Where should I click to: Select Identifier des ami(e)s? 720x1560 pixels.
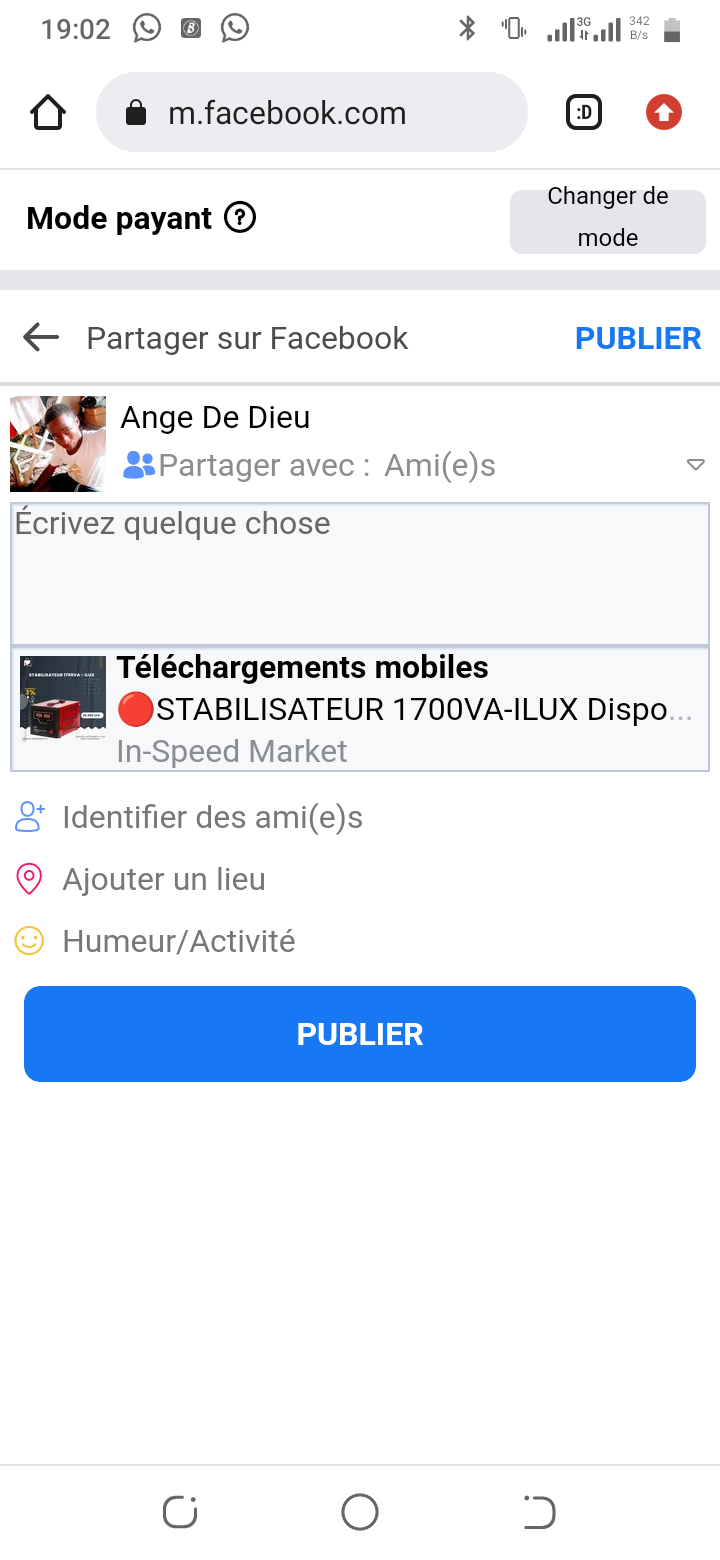pos(212,817)
